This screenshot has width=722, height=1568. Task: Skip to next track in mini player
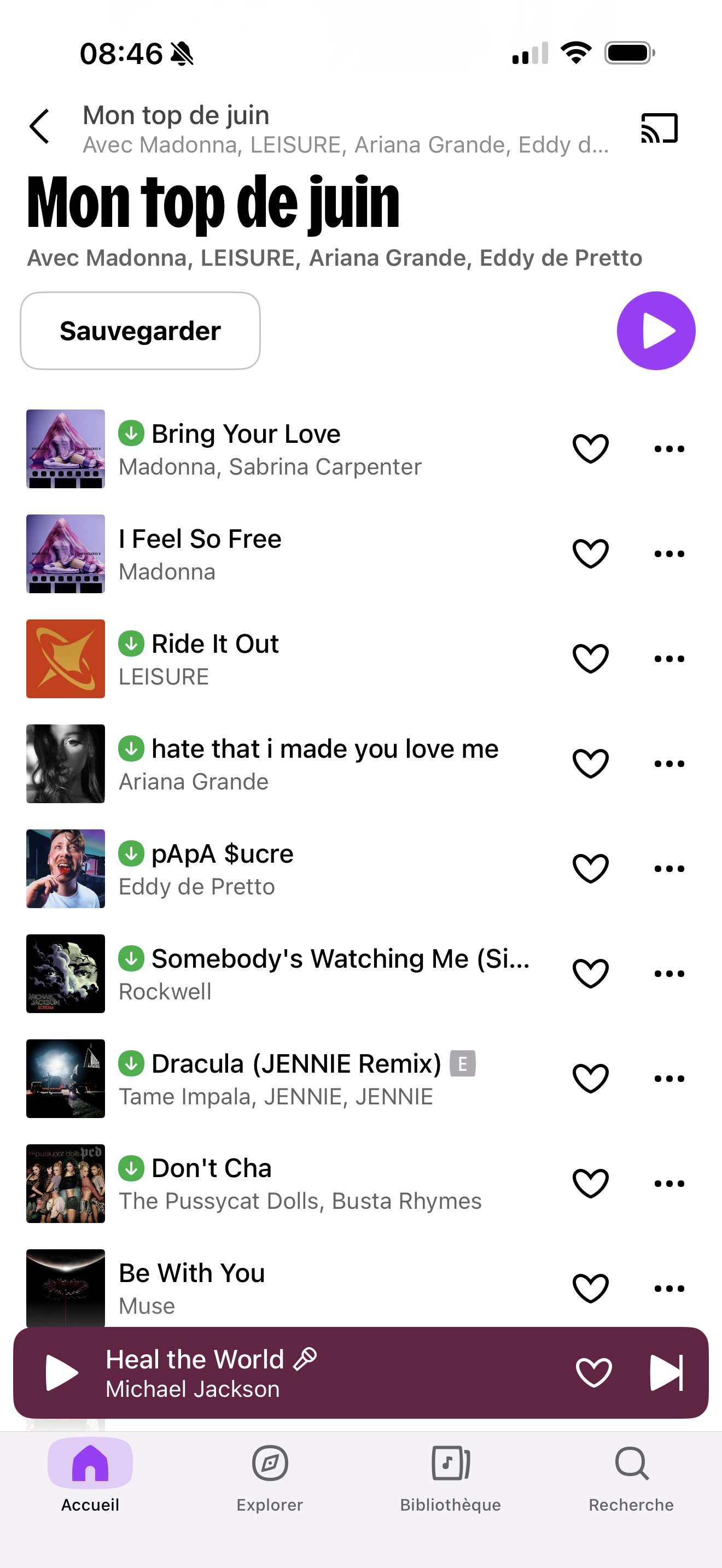(667, 1373)
